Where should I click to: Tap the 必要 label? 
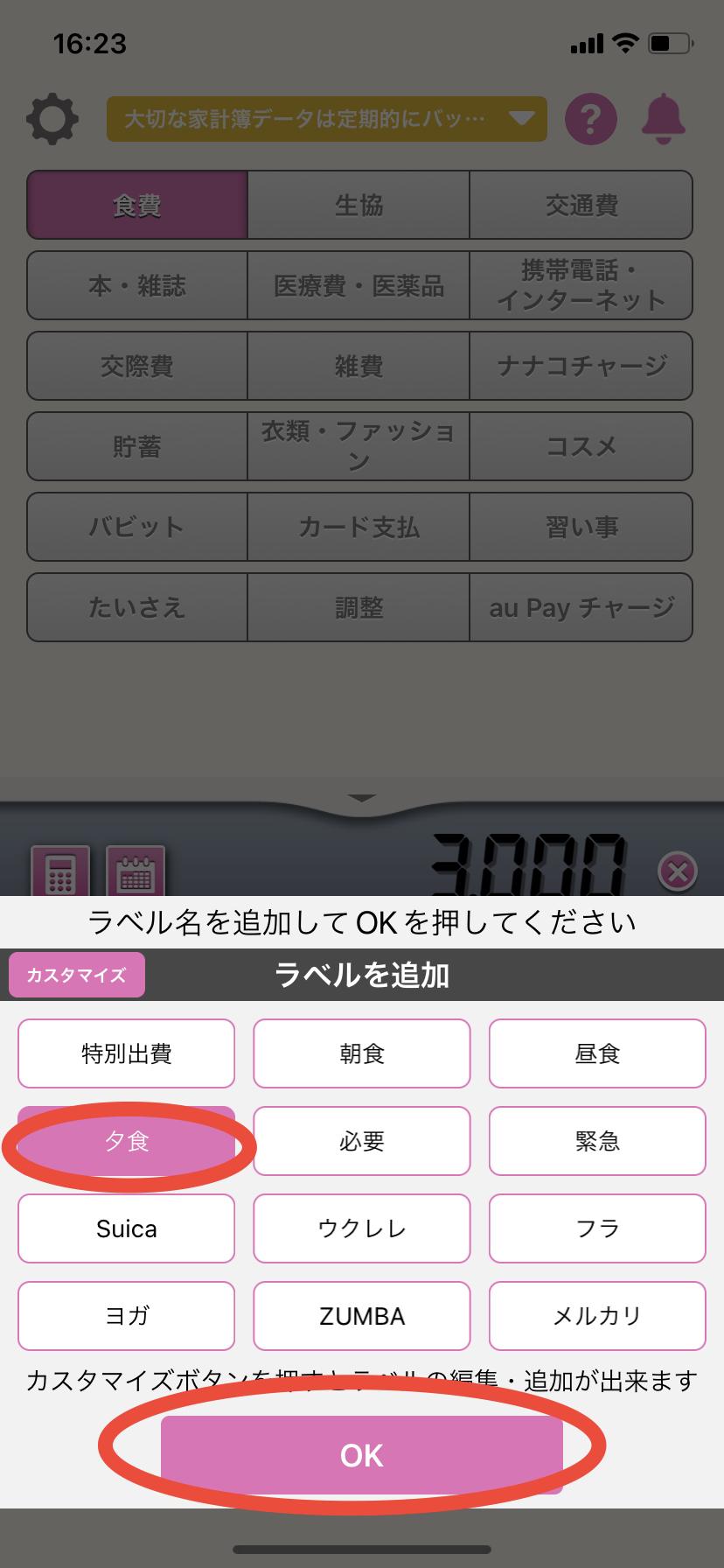(x=362, y=1141)
